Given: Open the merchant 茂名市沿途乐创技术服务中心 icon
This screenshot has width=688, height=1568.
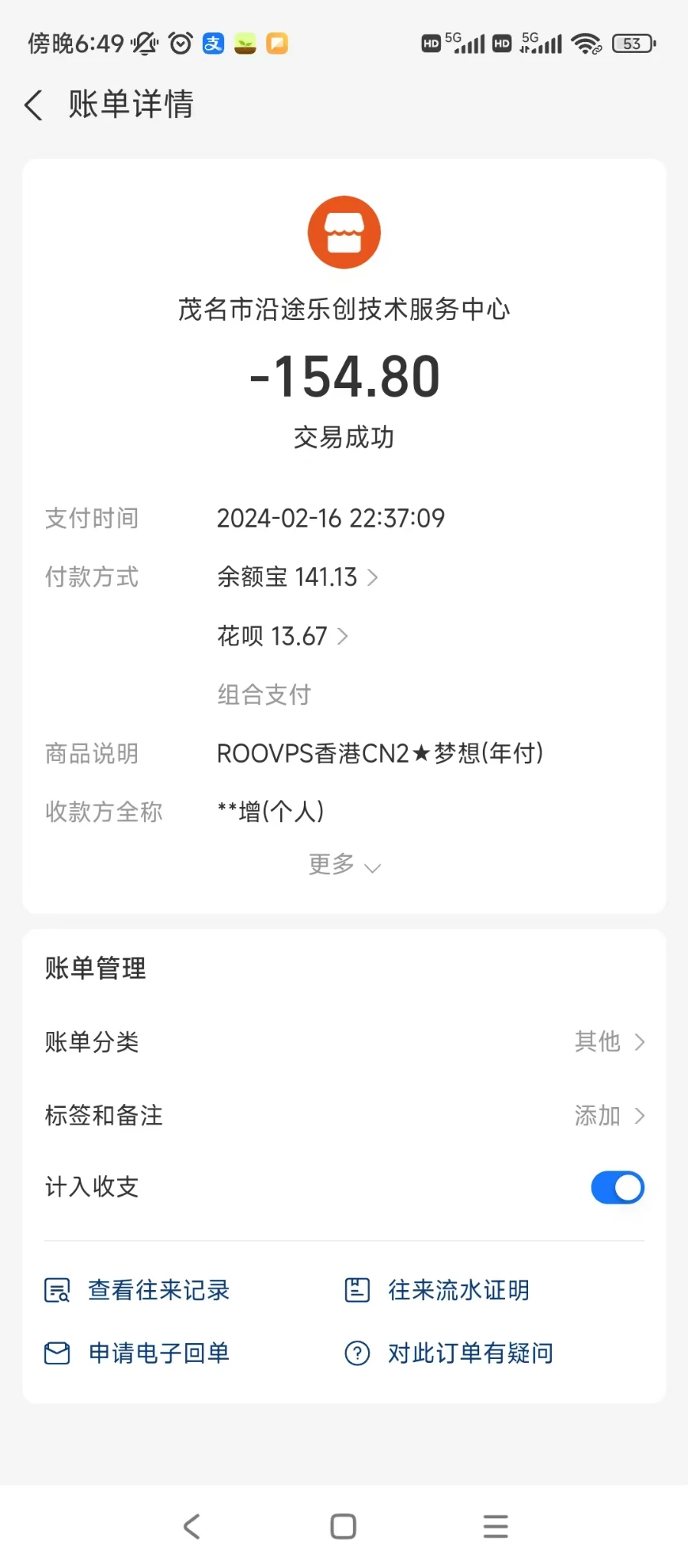Looking at the screenshot, I should click(344, 233).
